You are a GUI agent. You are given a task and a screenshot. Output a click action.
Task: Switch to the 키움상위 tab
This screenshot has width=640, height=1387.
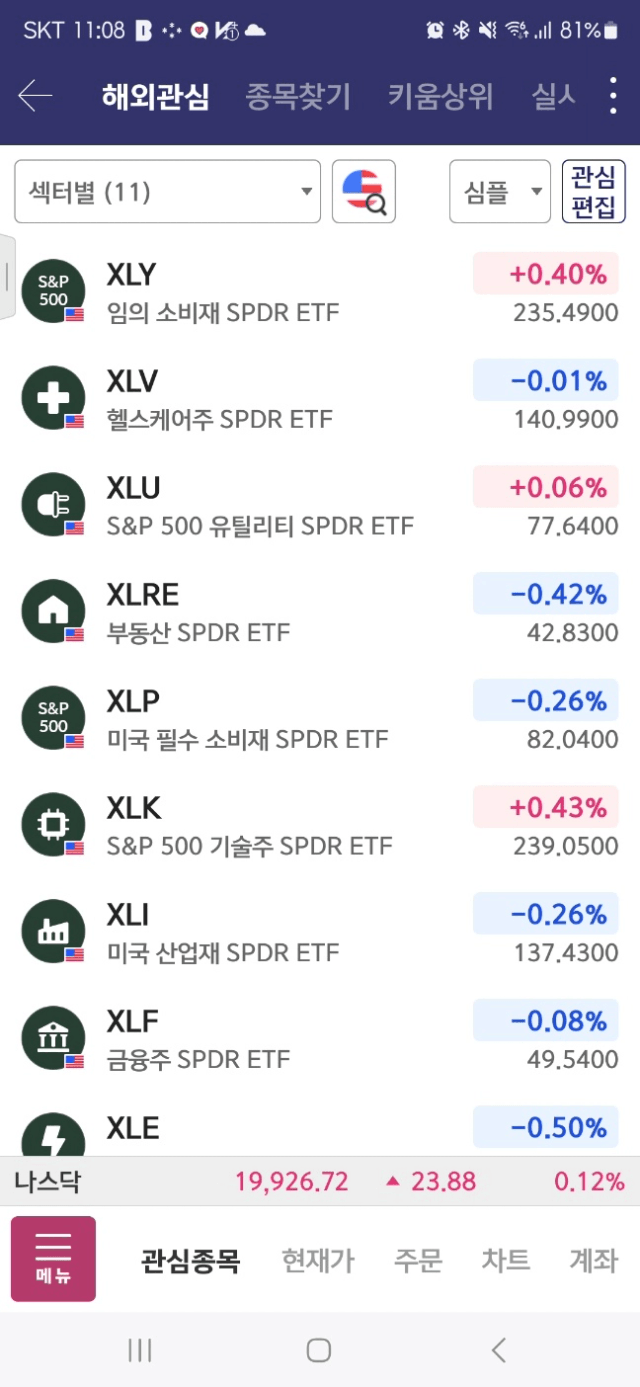coord(440,97)
